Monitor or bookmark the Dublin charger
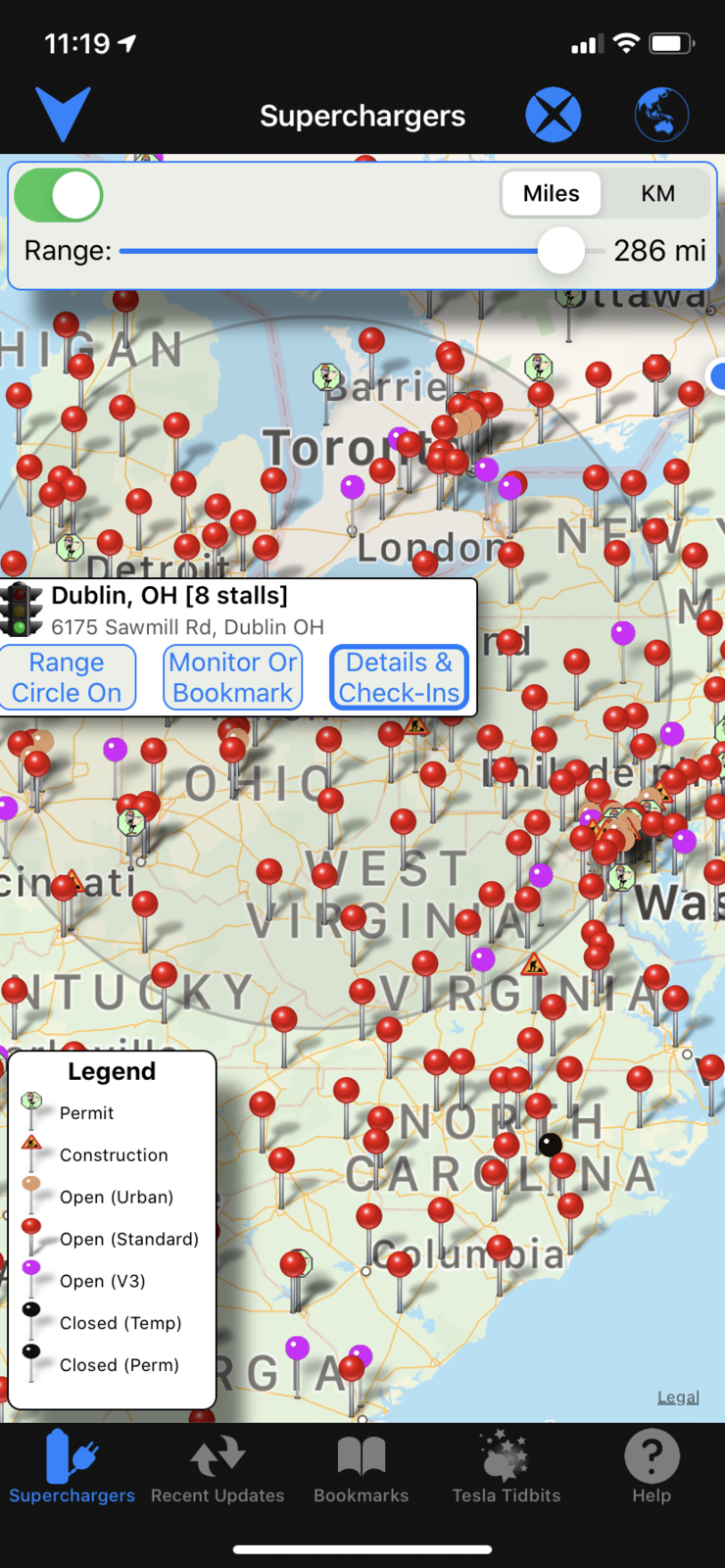Screen dimensions: 725x1568 (233, 677)
